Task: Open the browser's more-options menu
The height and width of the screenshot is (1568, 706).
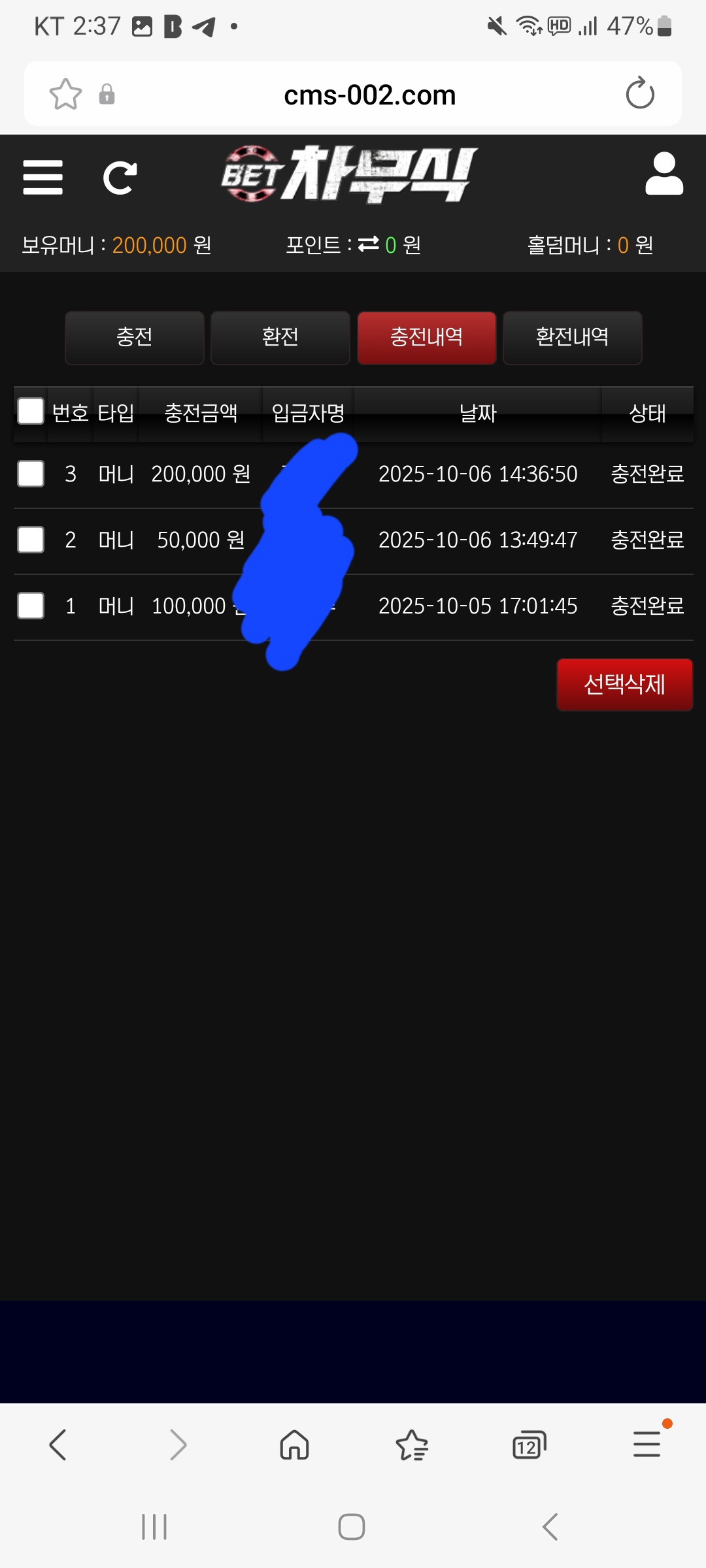Action: [x=647, y=1445]
